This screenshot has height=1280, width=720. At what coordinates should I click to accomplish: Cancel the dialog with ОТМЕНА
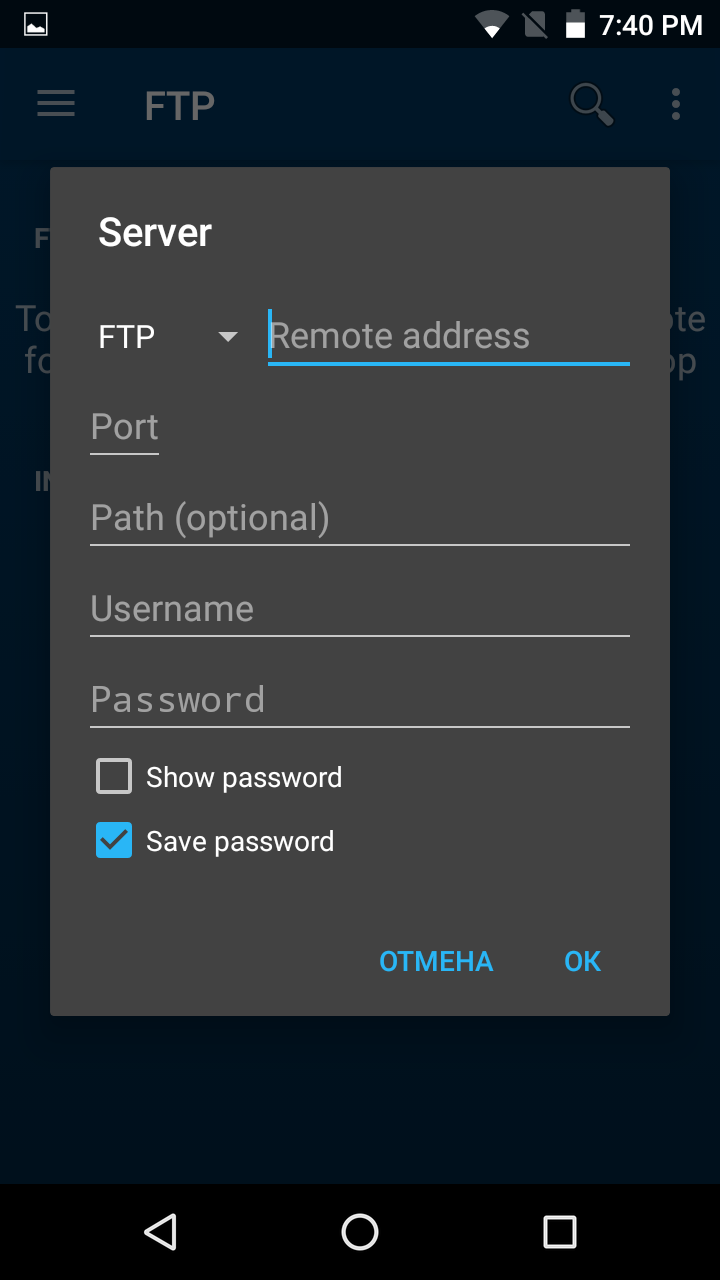coord(436,961)
